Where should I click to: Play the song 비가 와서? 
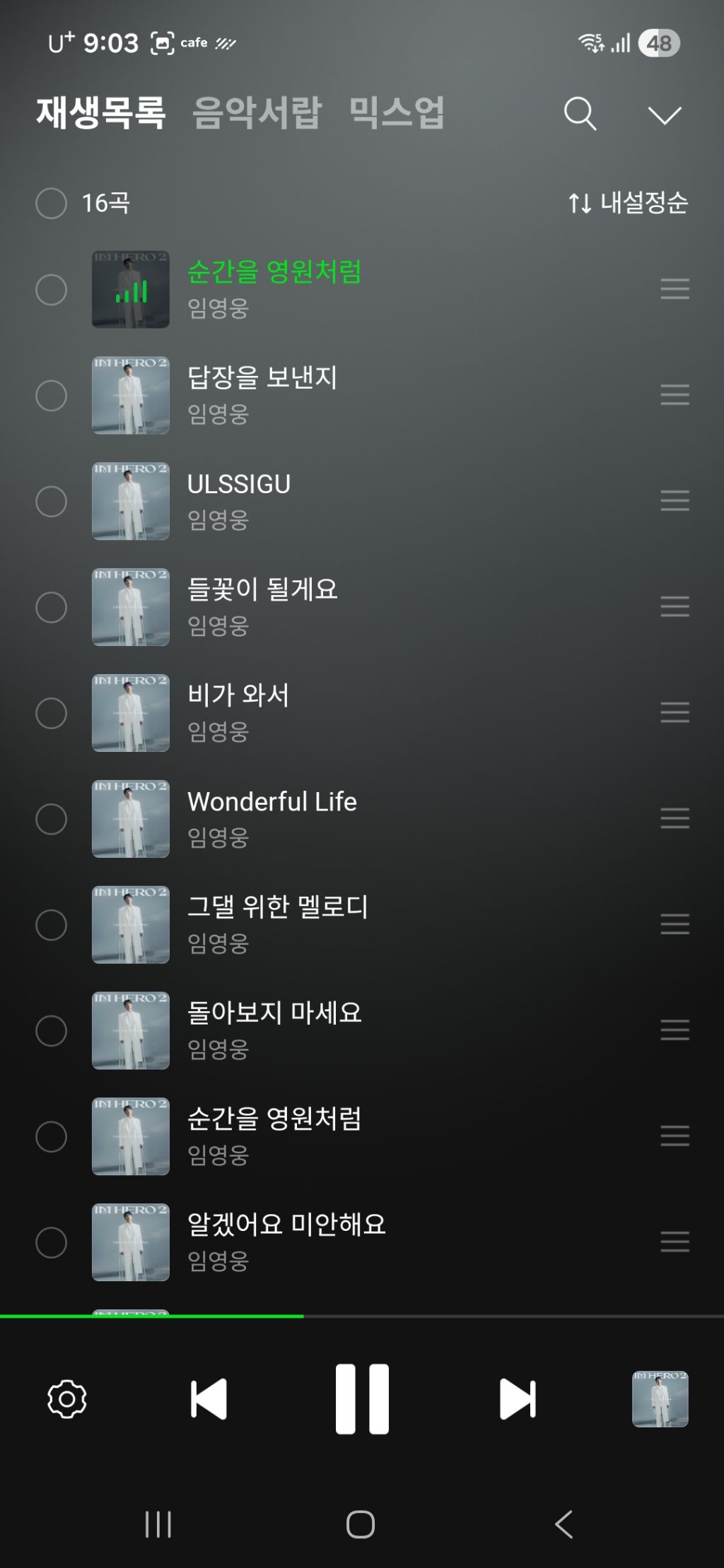(238, 695)
